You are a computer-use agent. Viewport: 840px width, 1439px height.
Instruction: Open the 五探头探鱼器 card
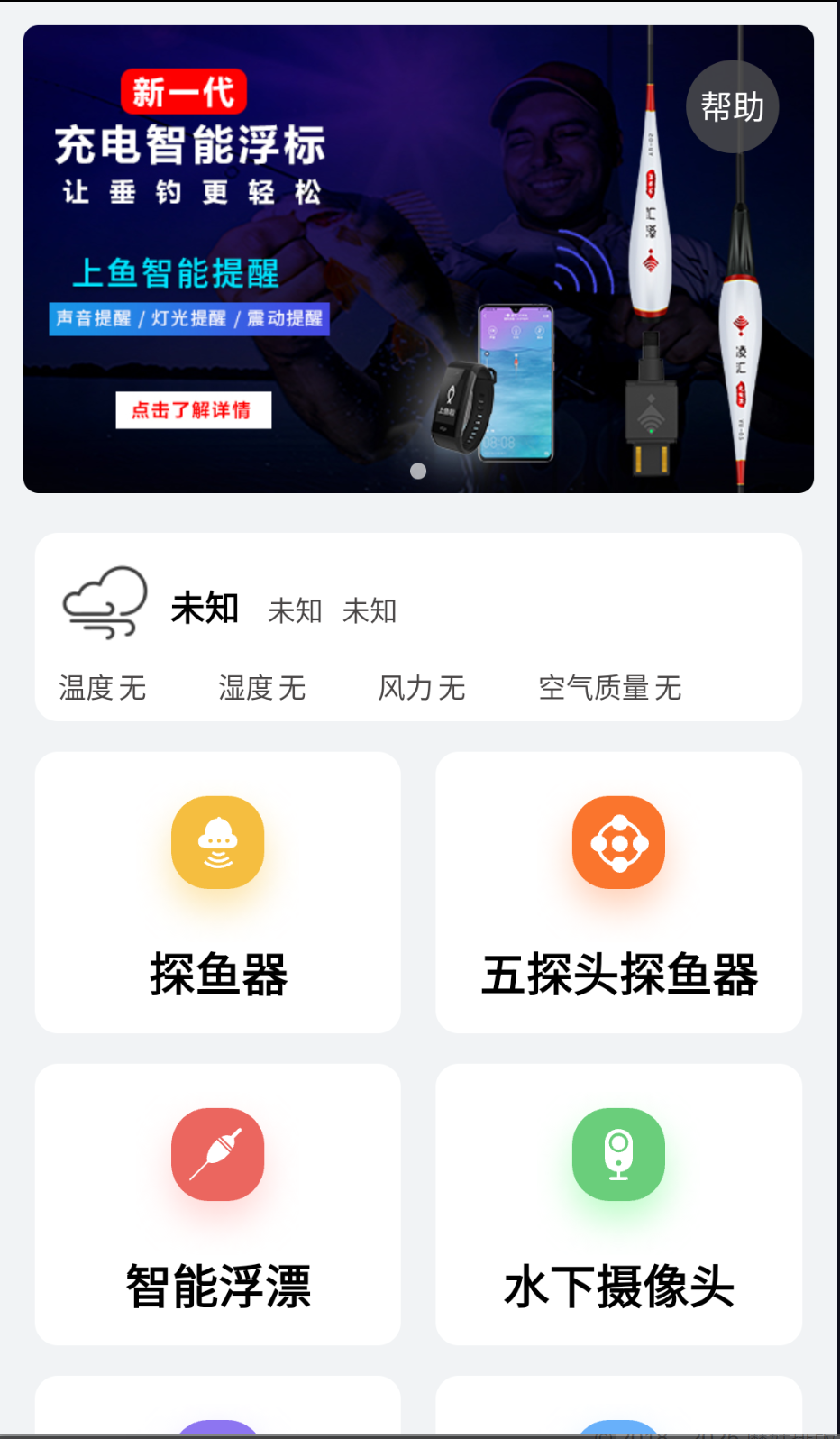pyautogui.click(x=617, y=974)
